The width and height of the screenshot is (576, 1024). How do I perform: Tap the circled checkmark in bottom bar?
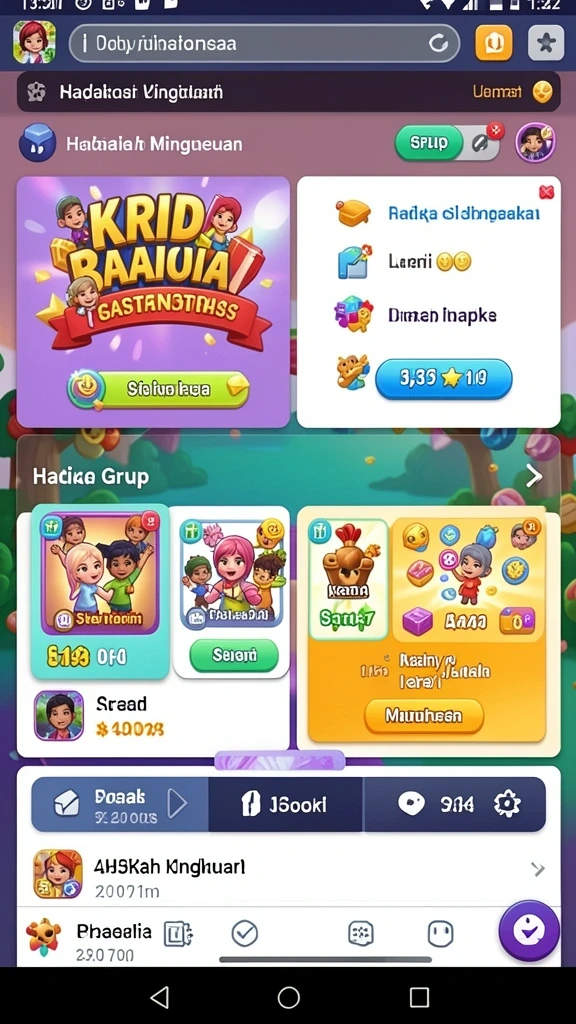pos(245,934)
